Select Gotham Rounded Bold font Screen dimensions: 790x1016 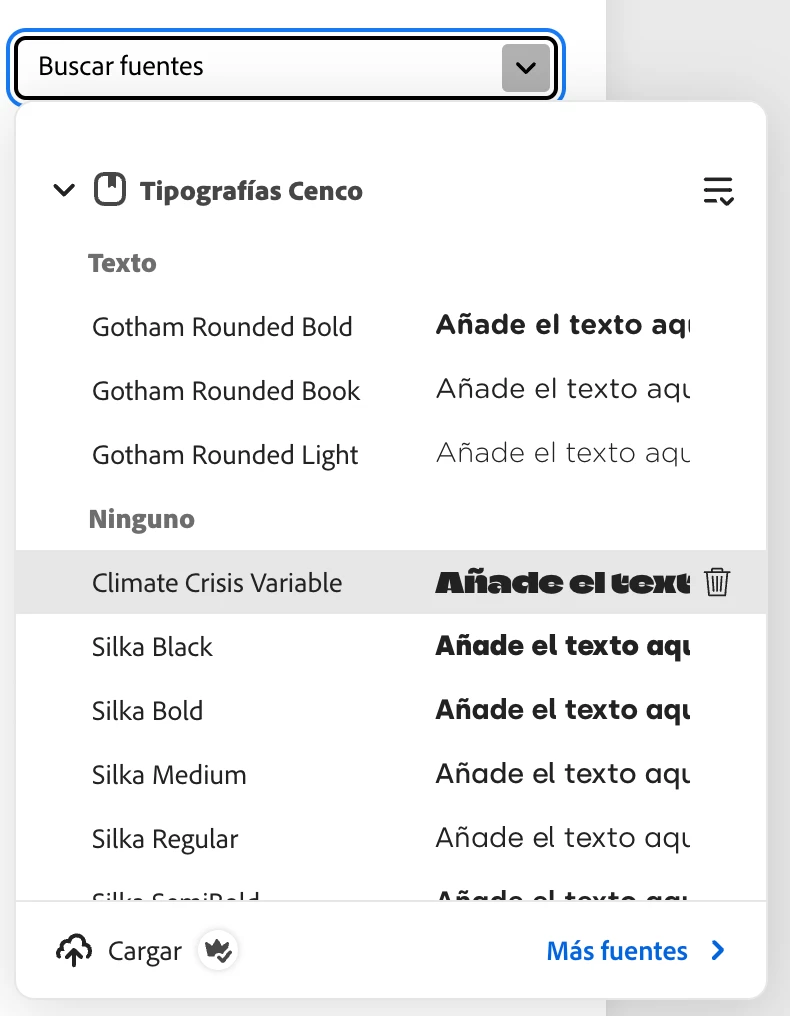point(222,327)
